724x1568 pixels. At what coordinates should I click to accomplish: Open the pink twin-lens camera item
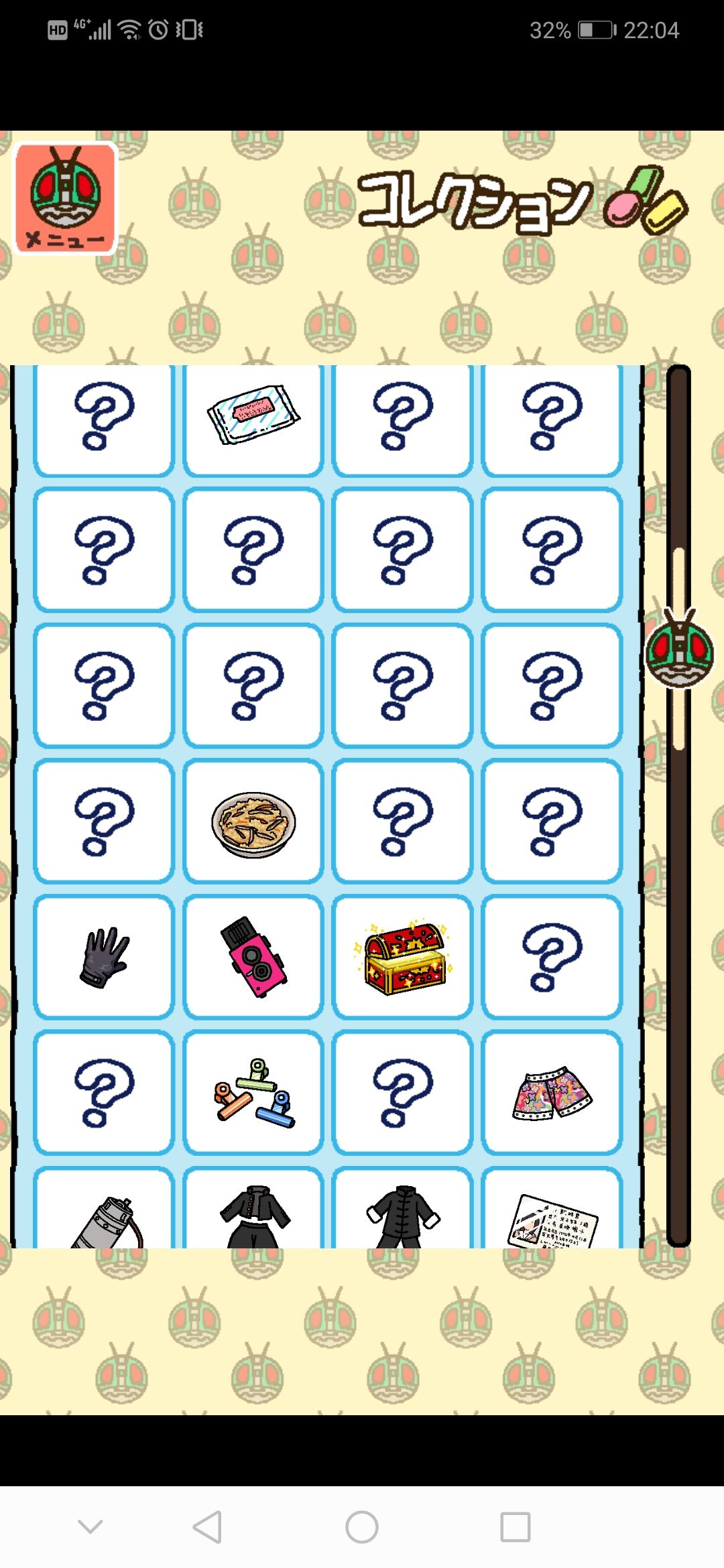pos(253,957)
